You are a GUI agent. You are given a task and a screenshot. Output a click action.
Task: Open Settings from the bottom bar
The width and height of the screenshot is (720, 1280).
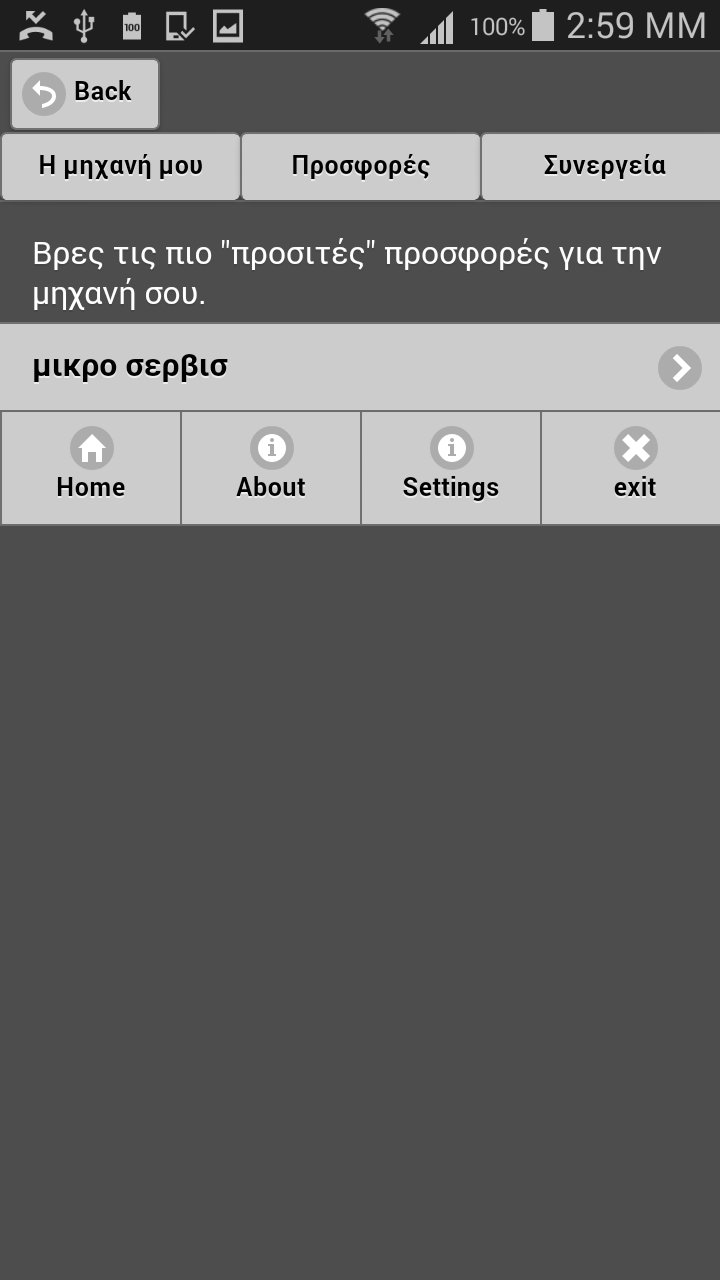tap(451, 468)
